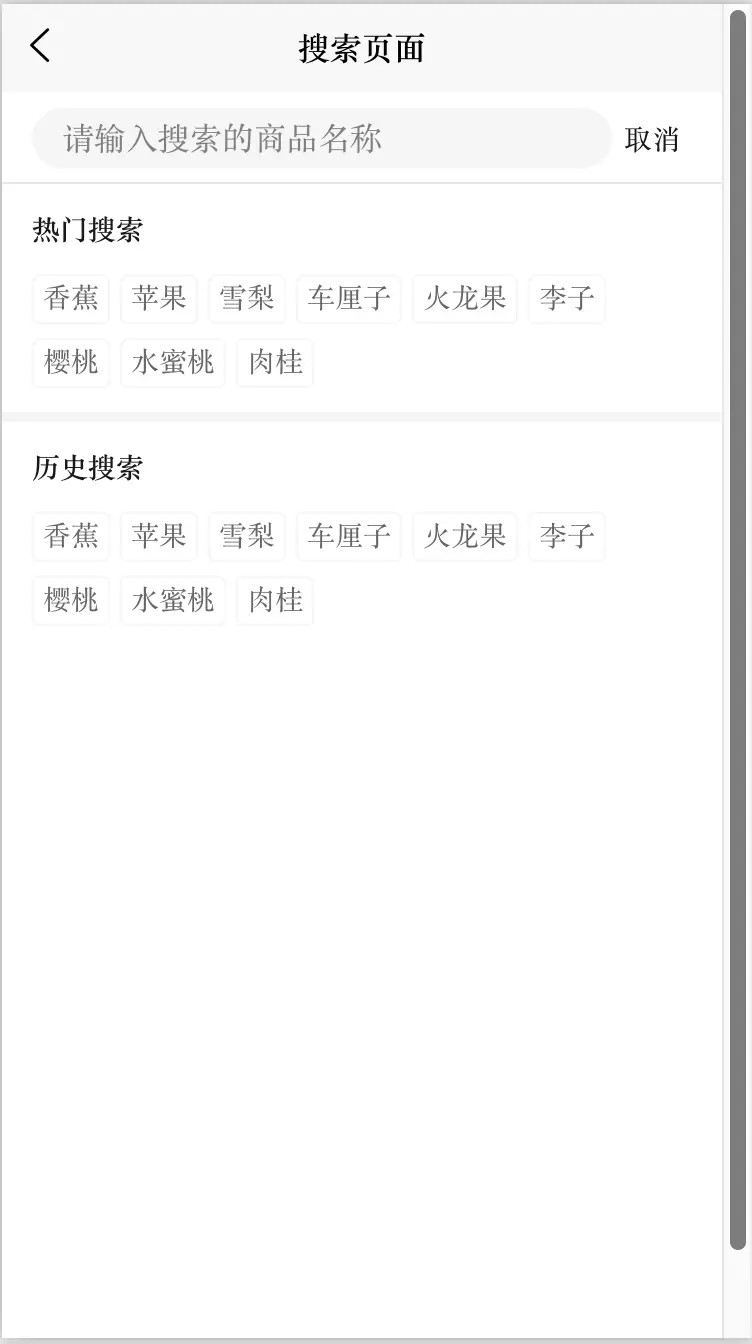Go back using the top-left arrow
This screenshot has height=1344, width=752.
tap(40, 46)
